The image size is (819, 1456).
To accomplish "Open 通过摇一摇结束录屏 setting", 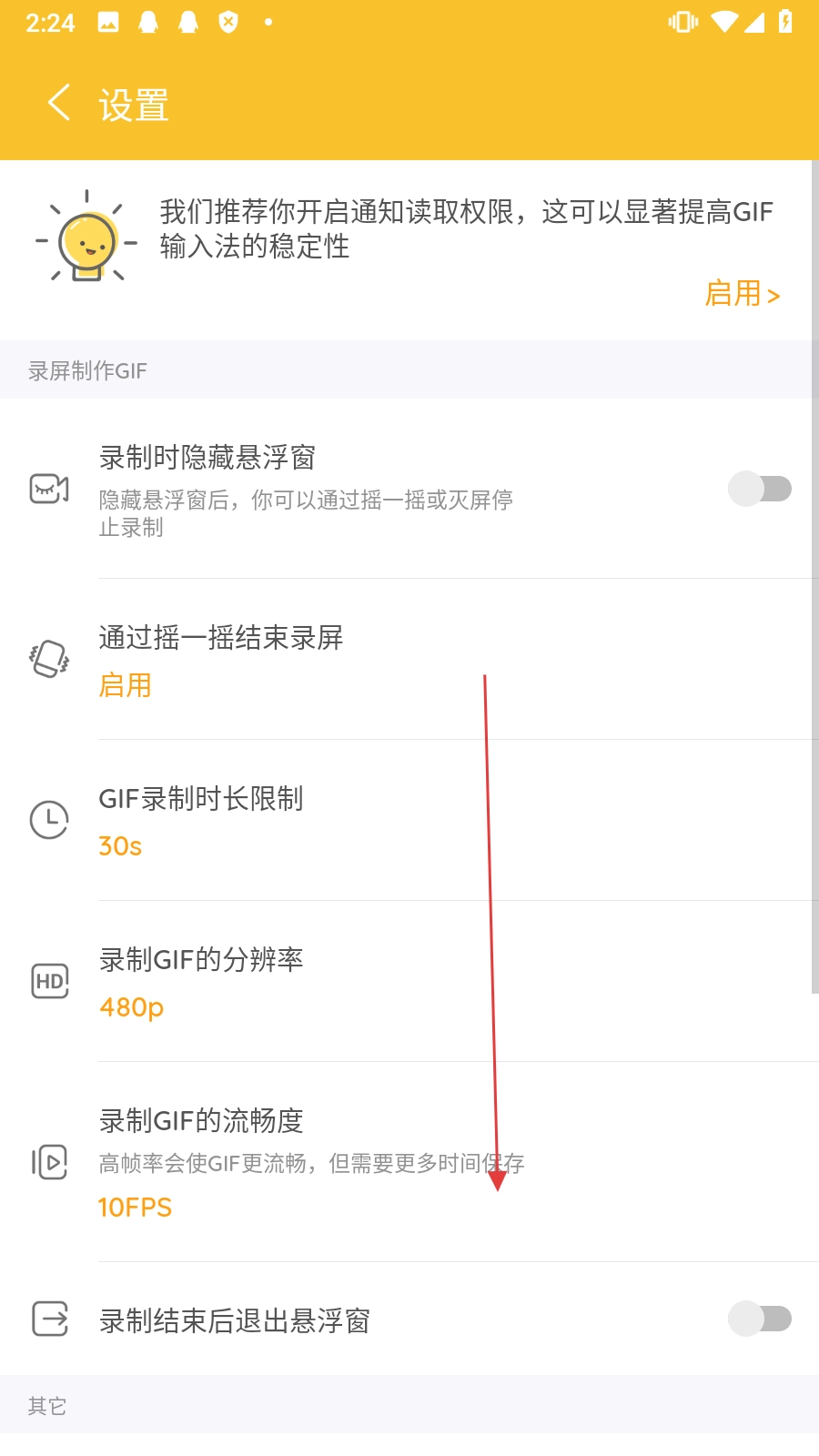I will (409, 660).
